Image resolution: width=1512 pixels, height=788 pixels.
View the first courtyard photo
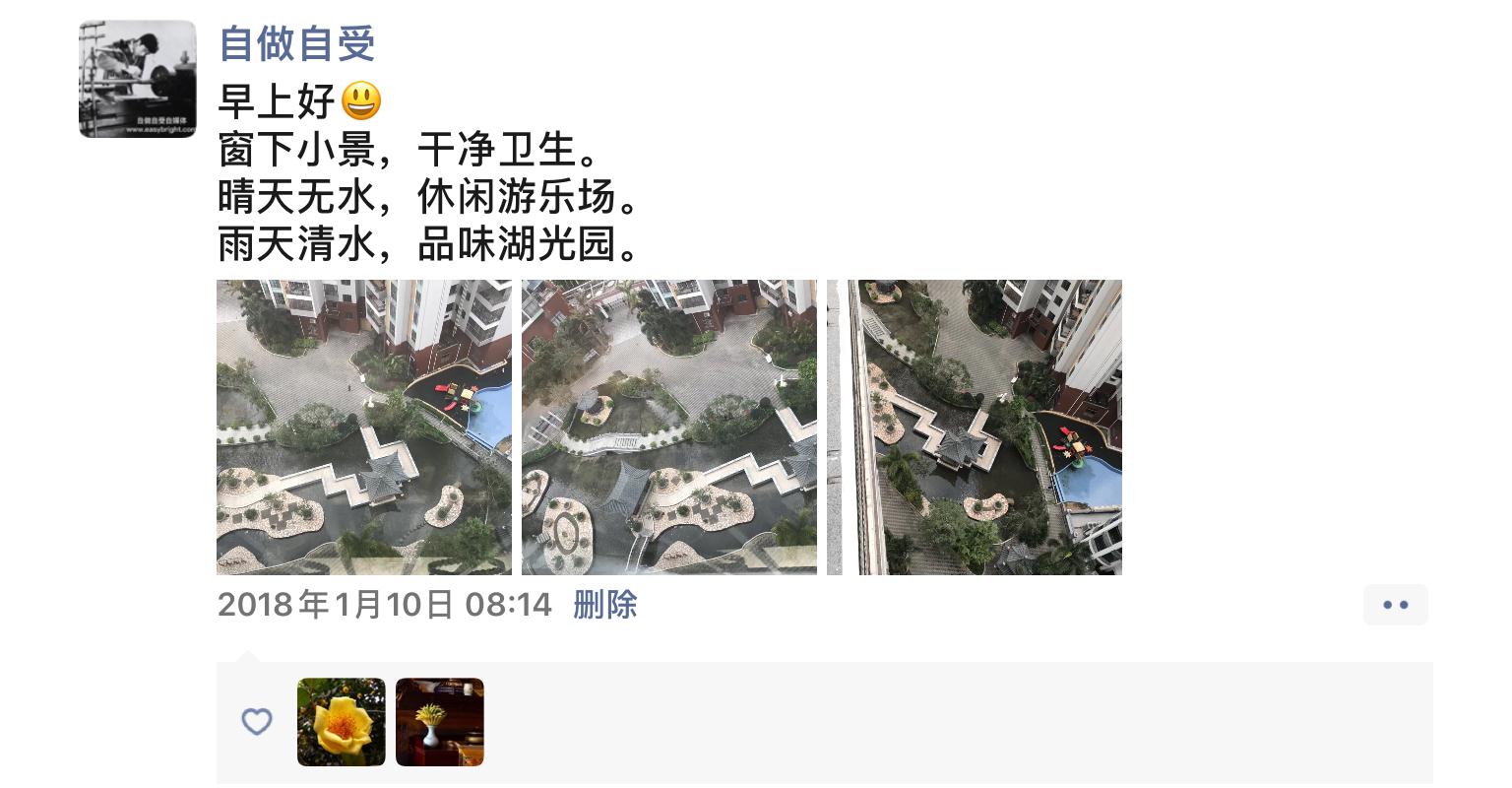[364, 427]
